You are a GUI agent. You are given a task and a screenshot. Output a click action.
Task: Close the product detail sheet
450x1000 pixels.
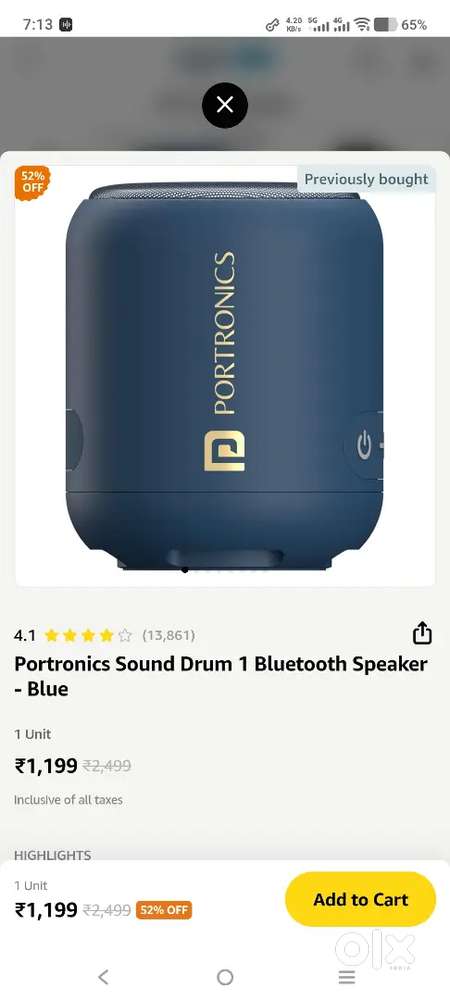click(x=224, y=105)
